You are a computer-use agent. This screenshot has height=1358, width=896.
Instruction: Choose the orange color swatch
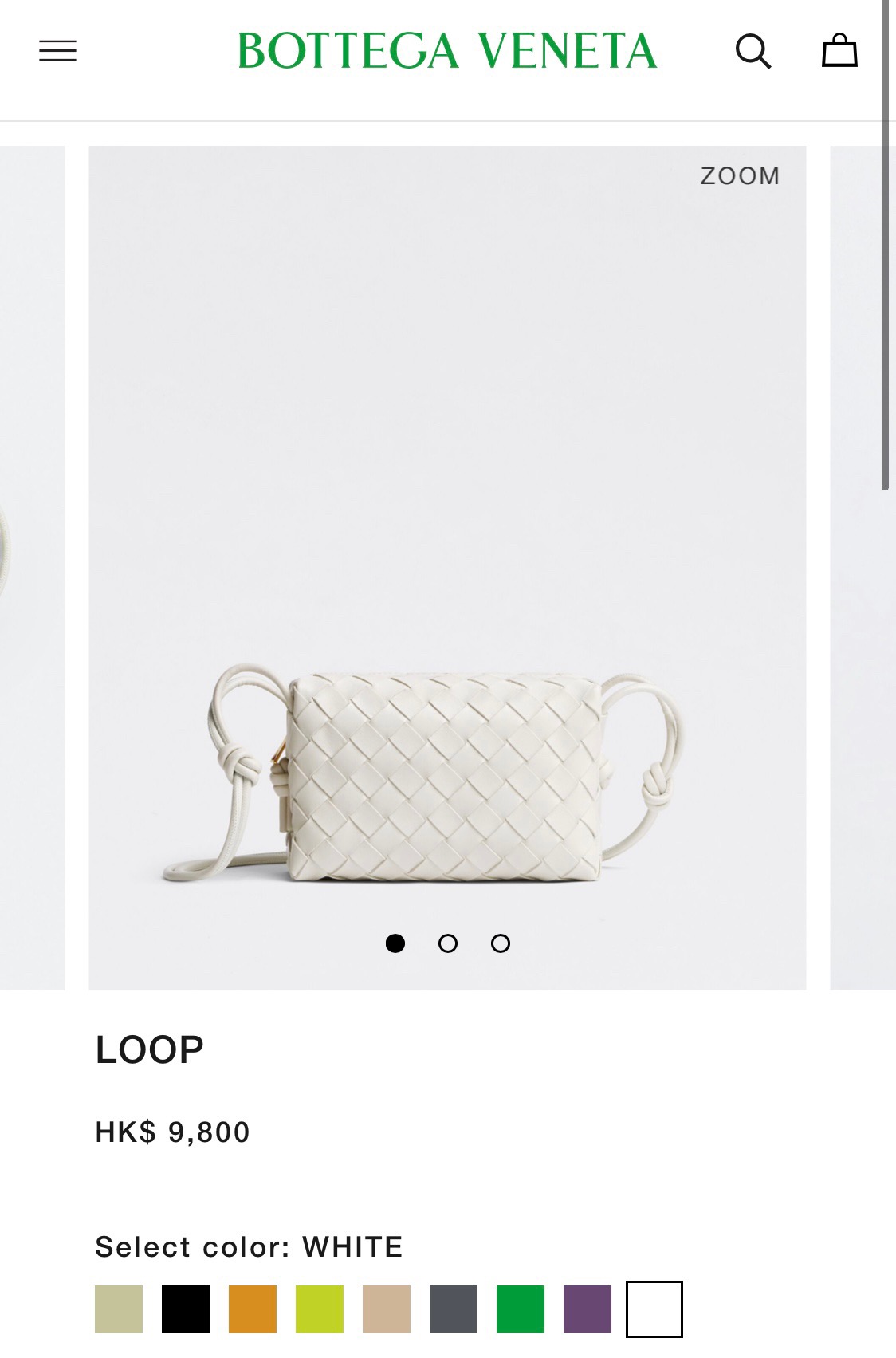tap(253, 1309)
